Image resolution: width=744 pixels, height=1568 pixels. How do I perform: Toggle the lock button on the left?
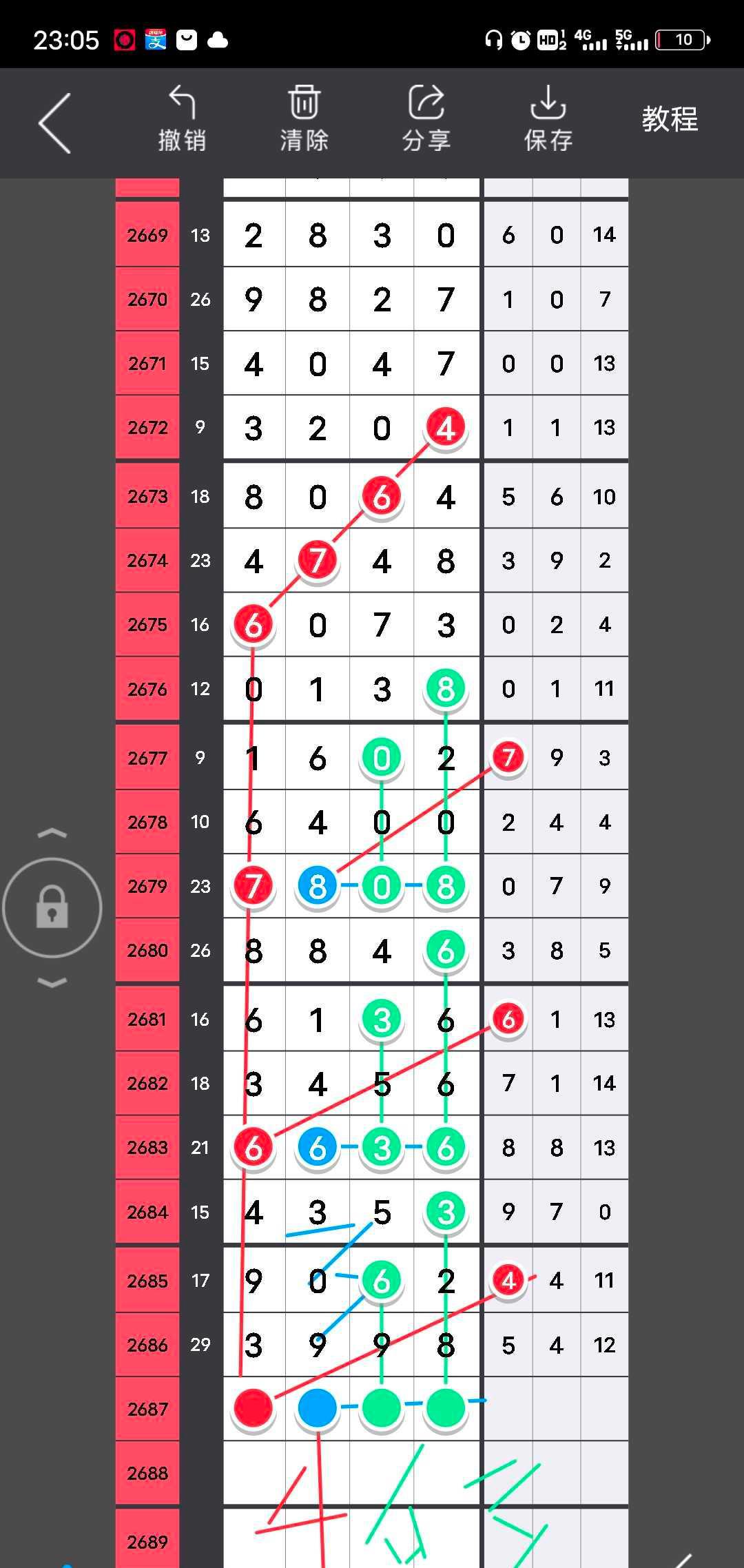coord(52,907)
